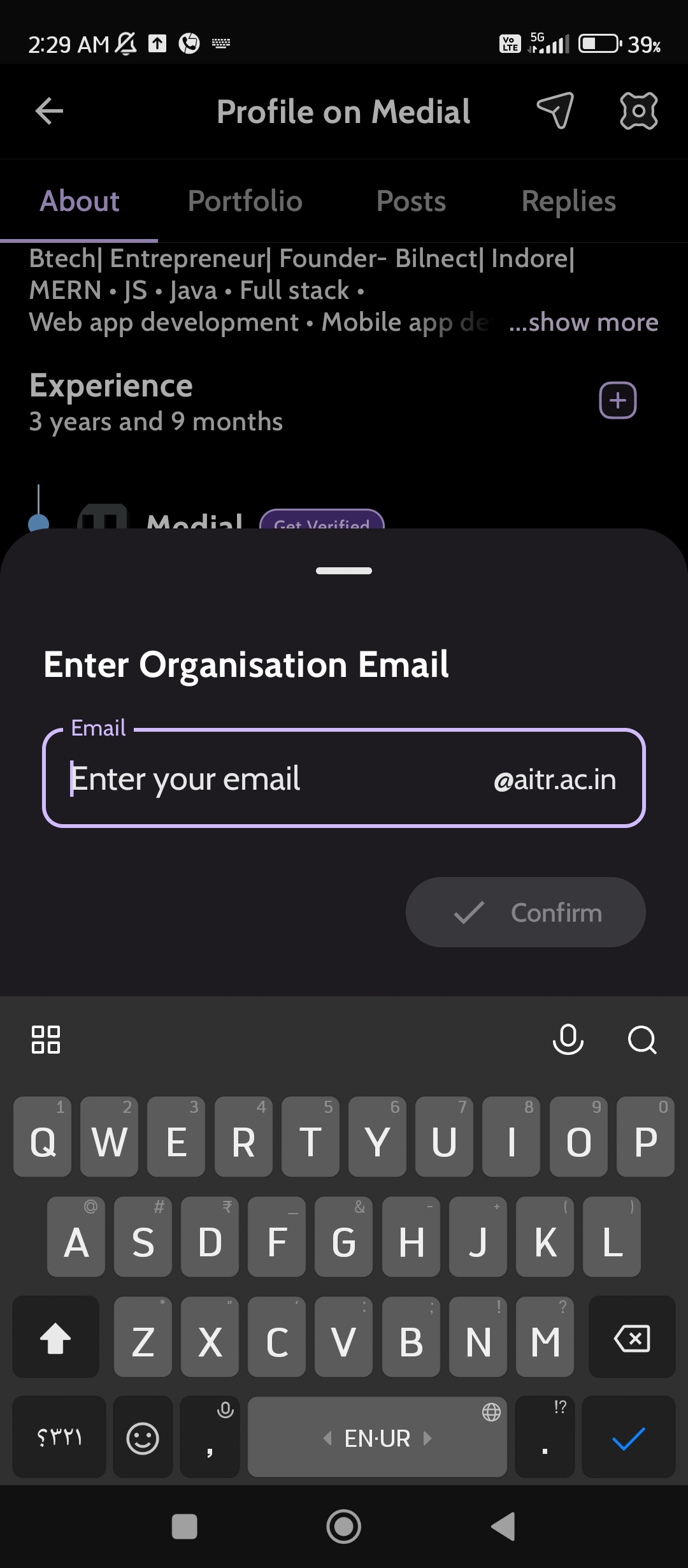Open the Replies tab
The image size is (688, 1568).
pos(568,201)
